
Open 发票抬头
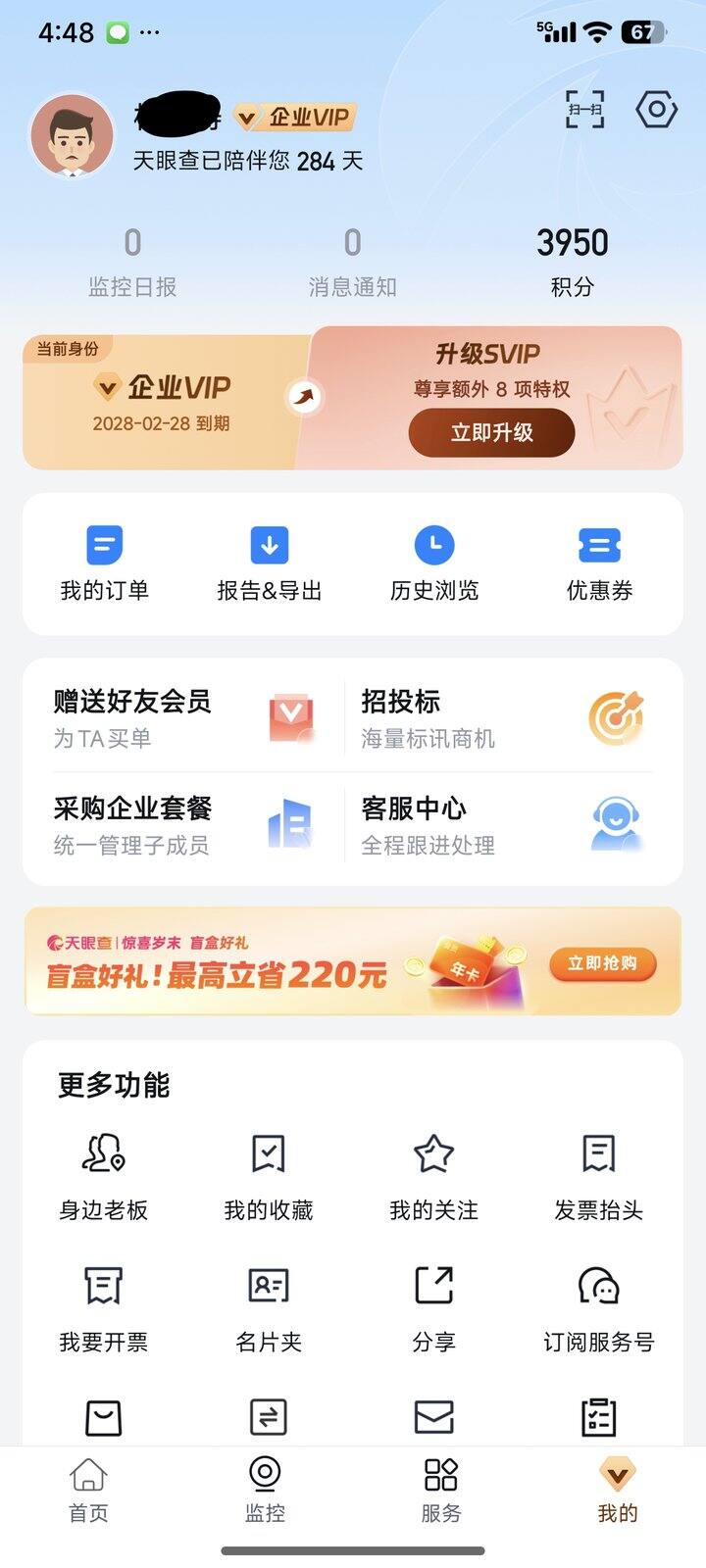(x=599, y=1178)
